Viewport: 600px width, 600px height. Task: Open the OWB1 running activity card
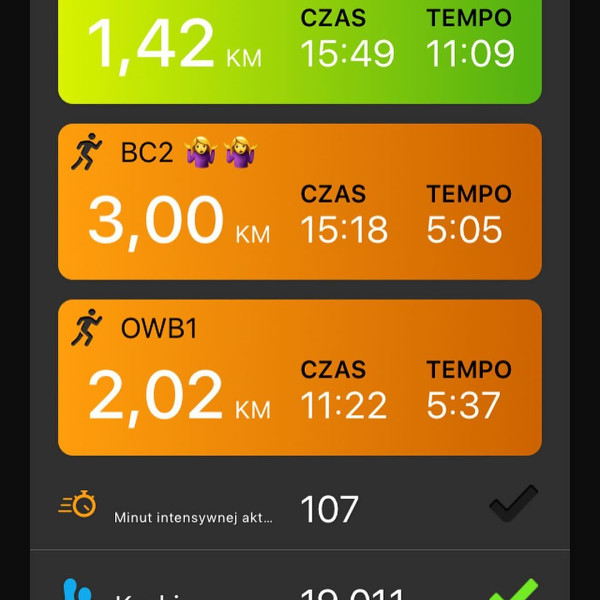(x=300, y=378)
